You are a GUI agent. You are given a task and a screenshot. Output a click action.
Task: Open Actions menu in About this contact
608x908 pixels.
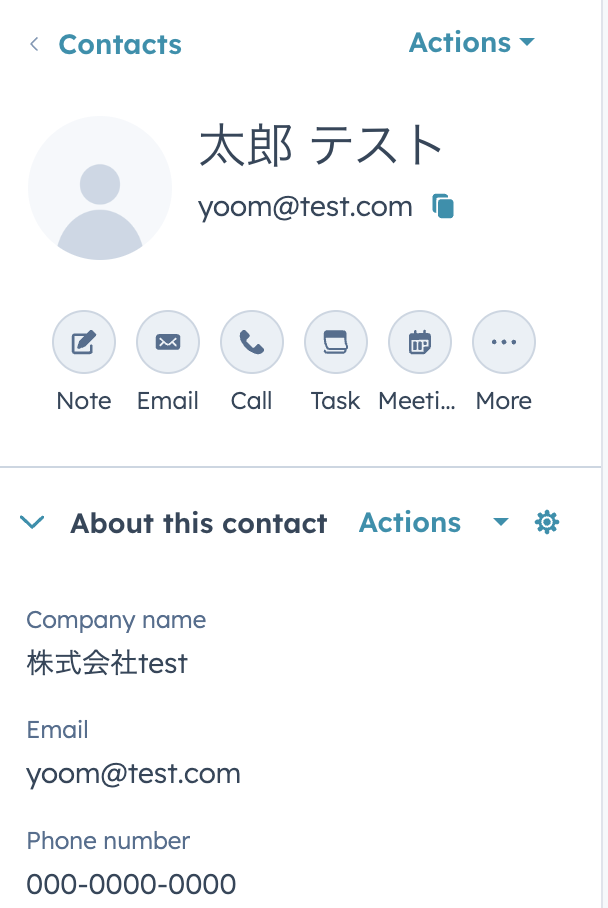coord(432,522)
